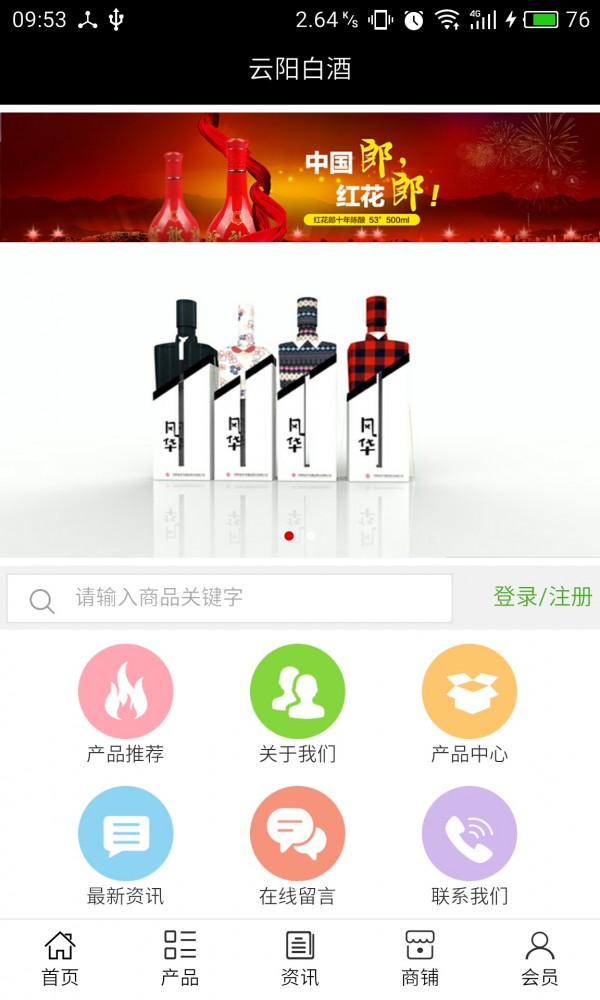Switch to the 会员 tab
The width and height of the screenshot is (600, 1000).
click(540, 958)
